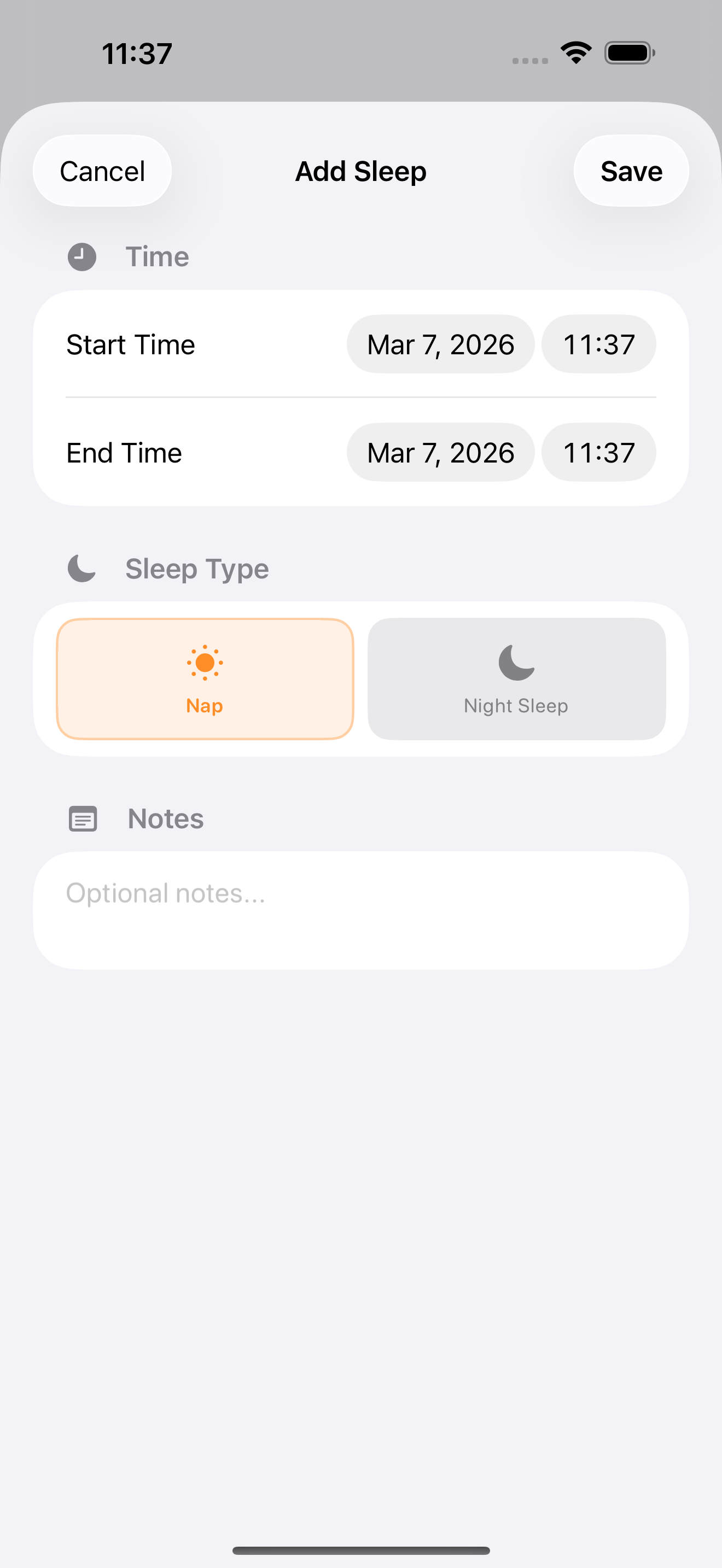Open the End Time date picker
Image resolution: width=722 pixels, height=1568 pixels.
coord(440,452)
